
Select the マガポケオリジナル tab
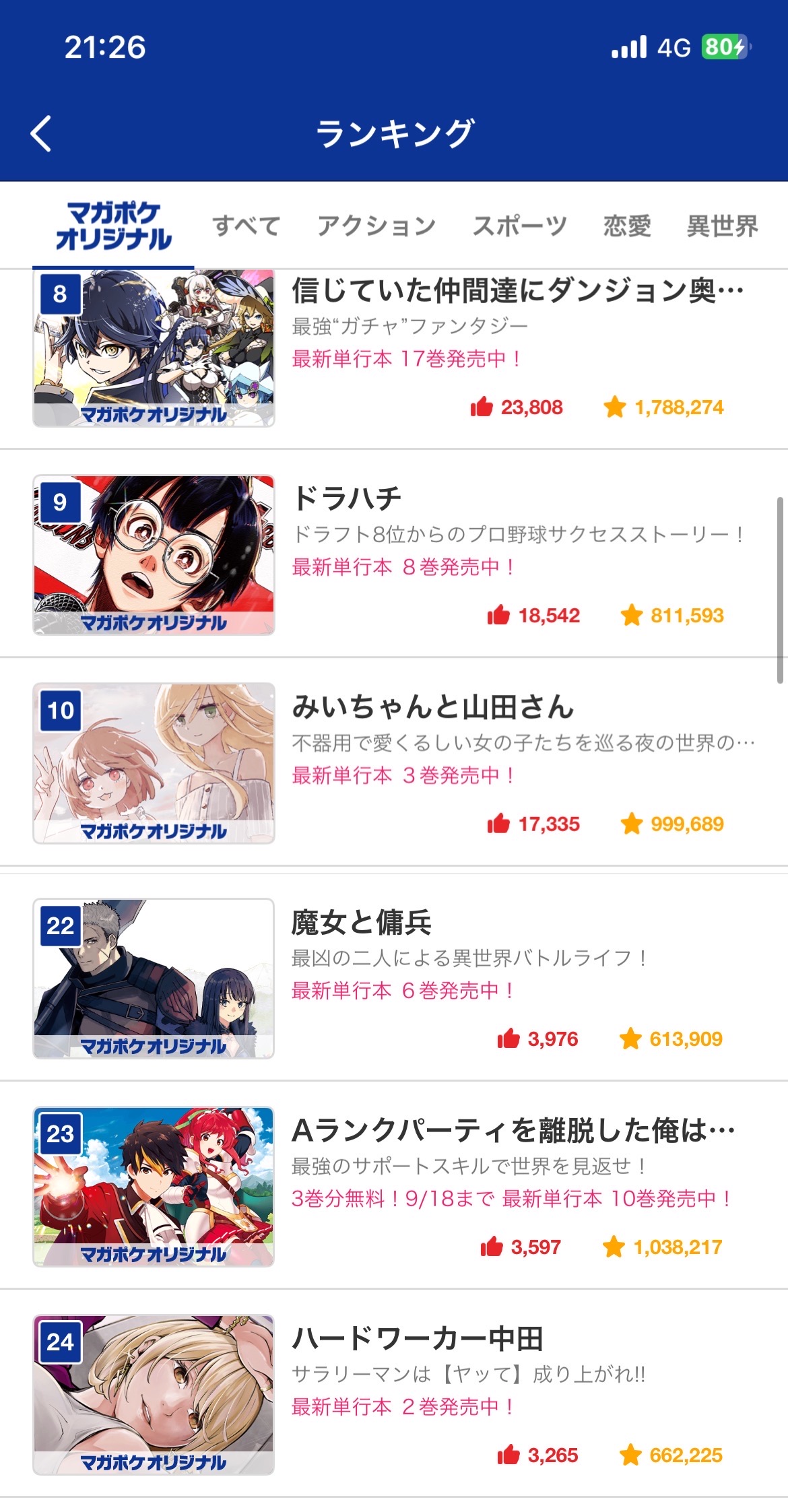pos(113,226)
